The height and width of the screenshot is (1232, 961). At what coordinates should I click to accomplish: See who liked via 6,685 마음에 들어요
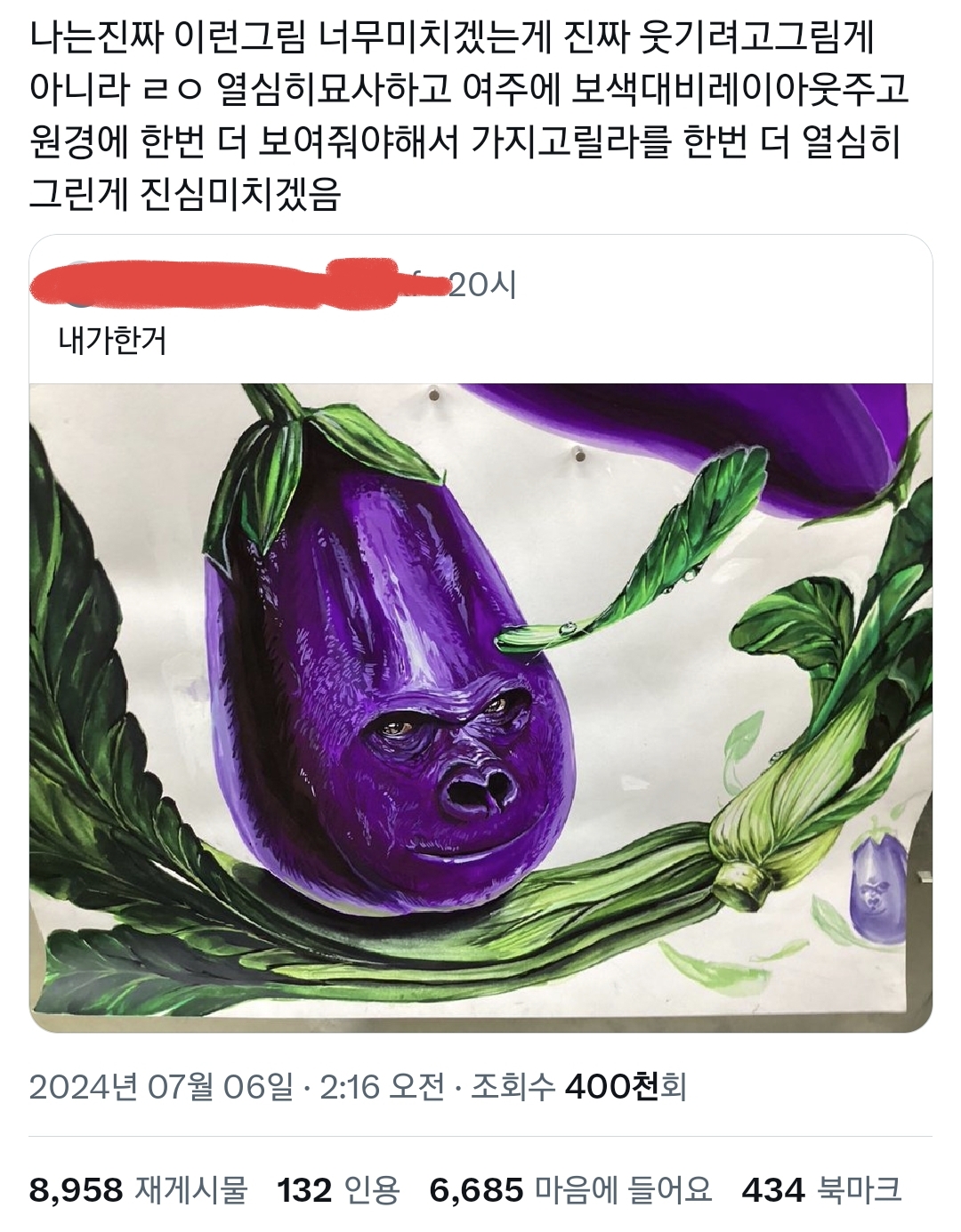coord(570,1189)
